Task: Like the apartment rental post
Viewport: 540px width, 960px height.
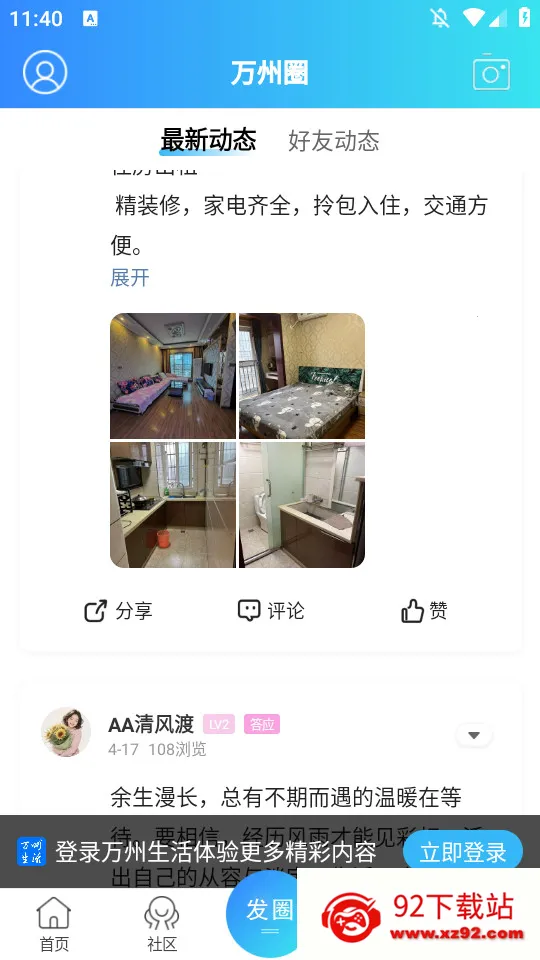Action: click(424, 611)
